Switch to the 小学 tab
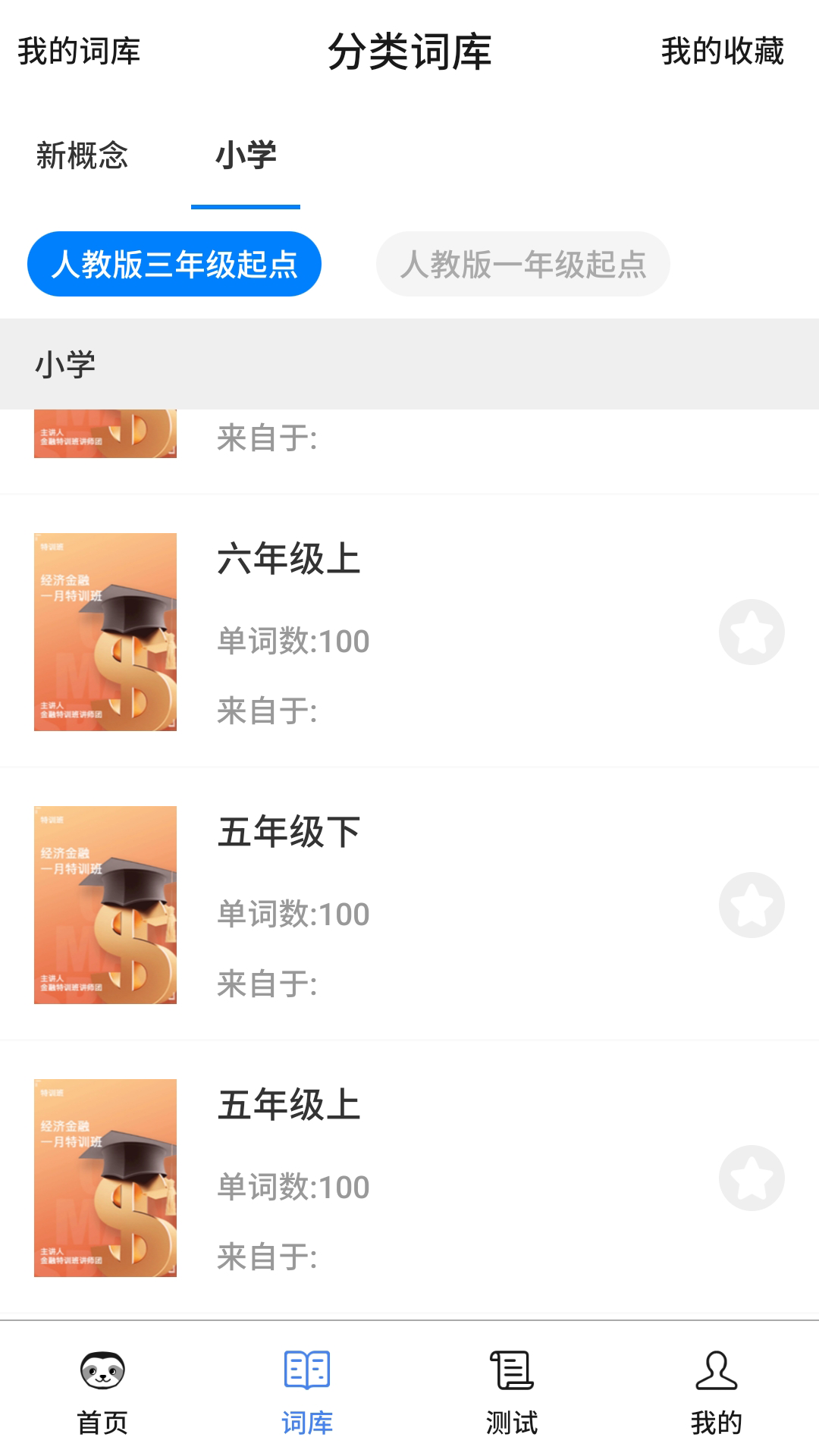 point(246,155)
